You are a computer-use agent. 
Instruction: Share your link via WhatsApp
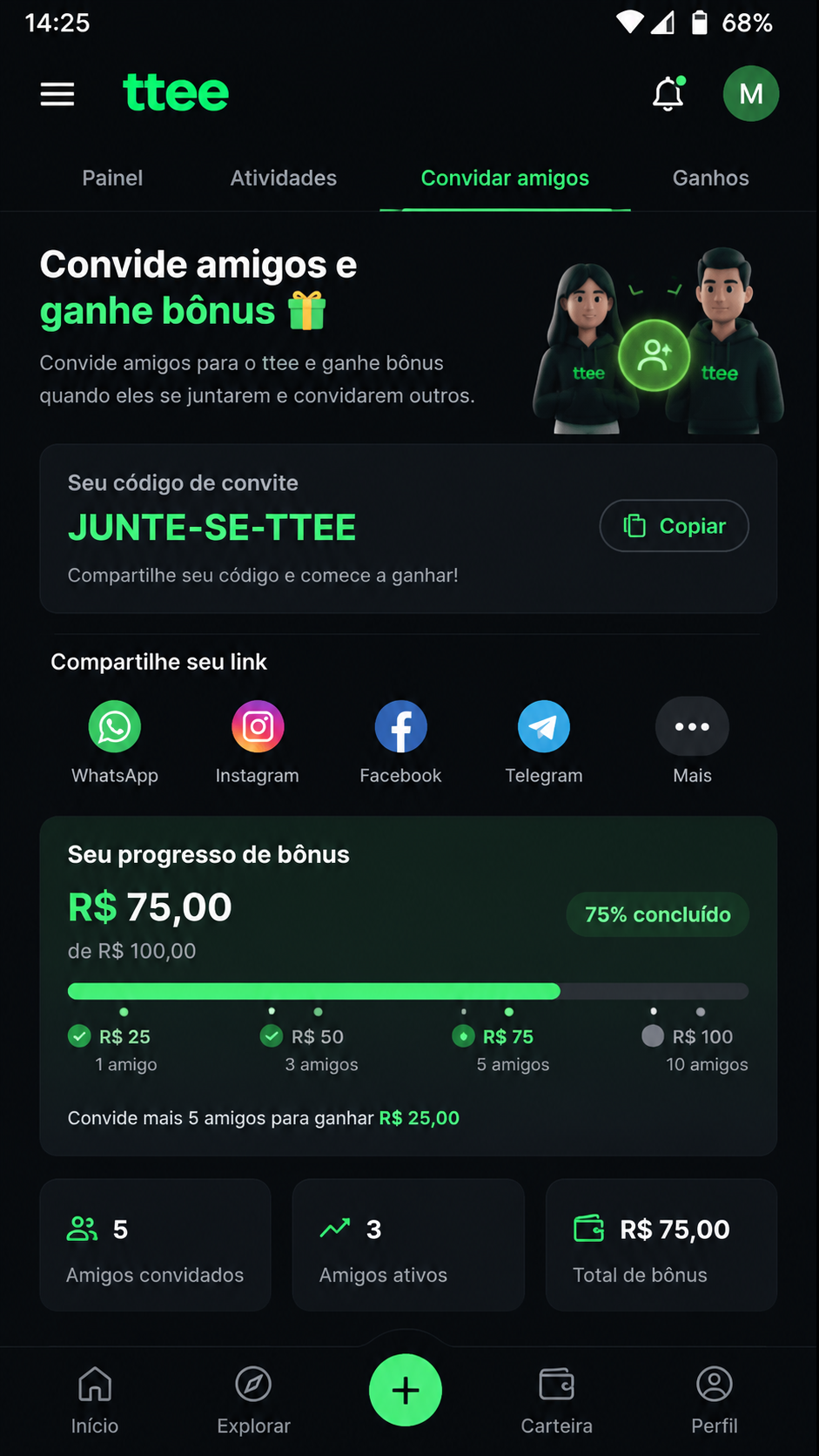point(115,742)
